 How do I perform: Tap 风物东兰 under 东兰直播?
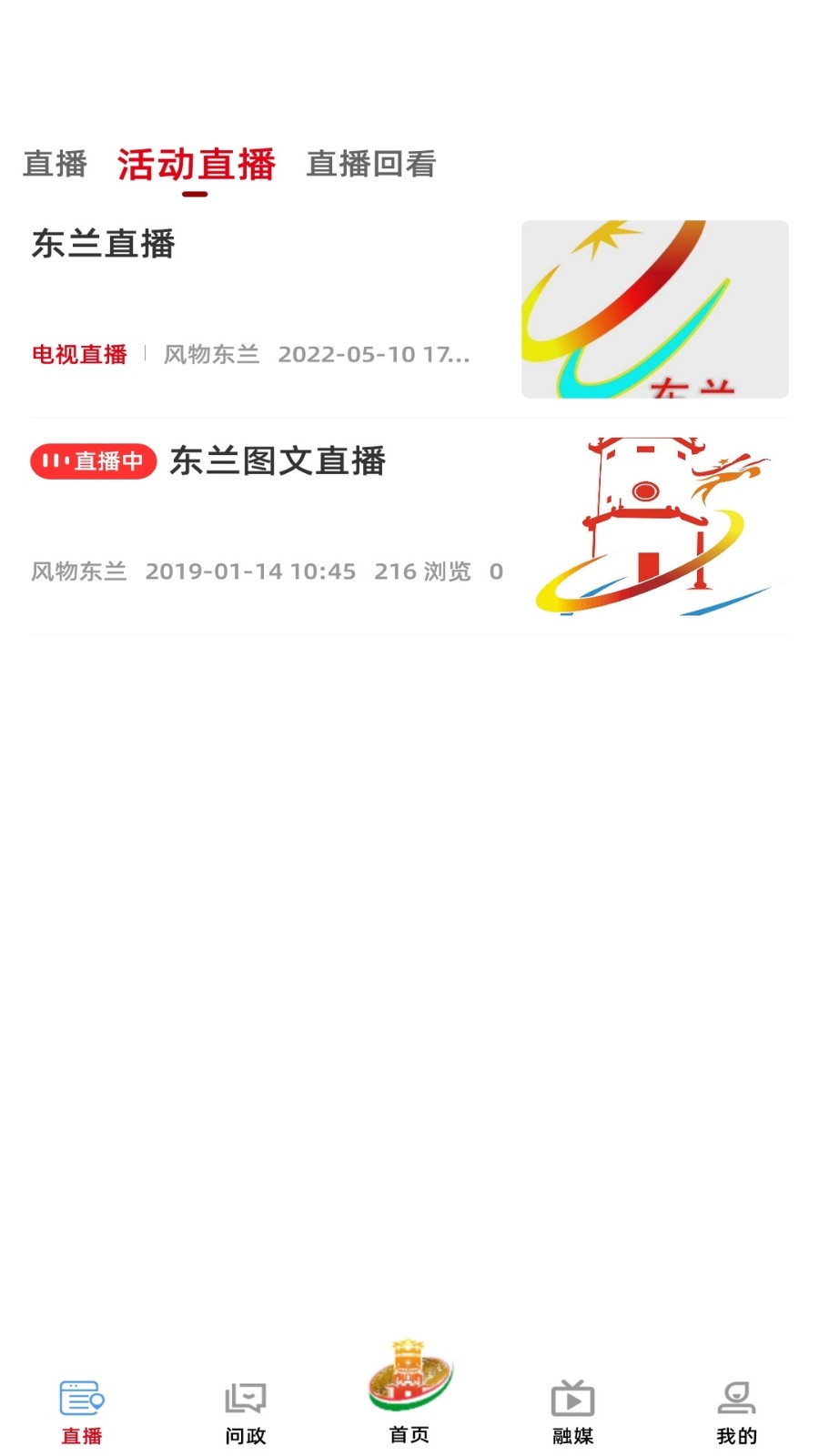tap(211, 355)
